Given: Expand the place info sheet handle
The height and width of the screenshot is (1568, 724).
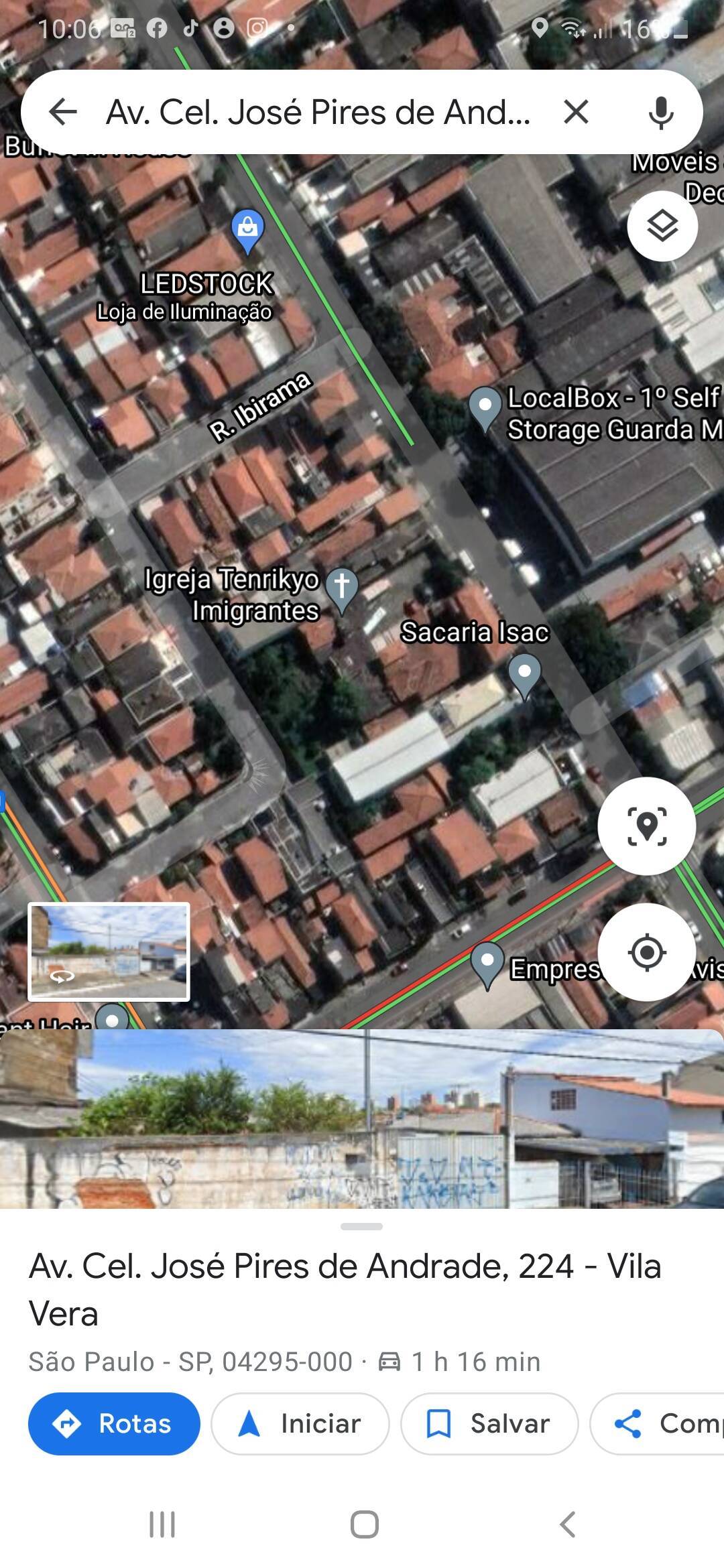Looking at the screenshot, I should tap(361, 1226).
